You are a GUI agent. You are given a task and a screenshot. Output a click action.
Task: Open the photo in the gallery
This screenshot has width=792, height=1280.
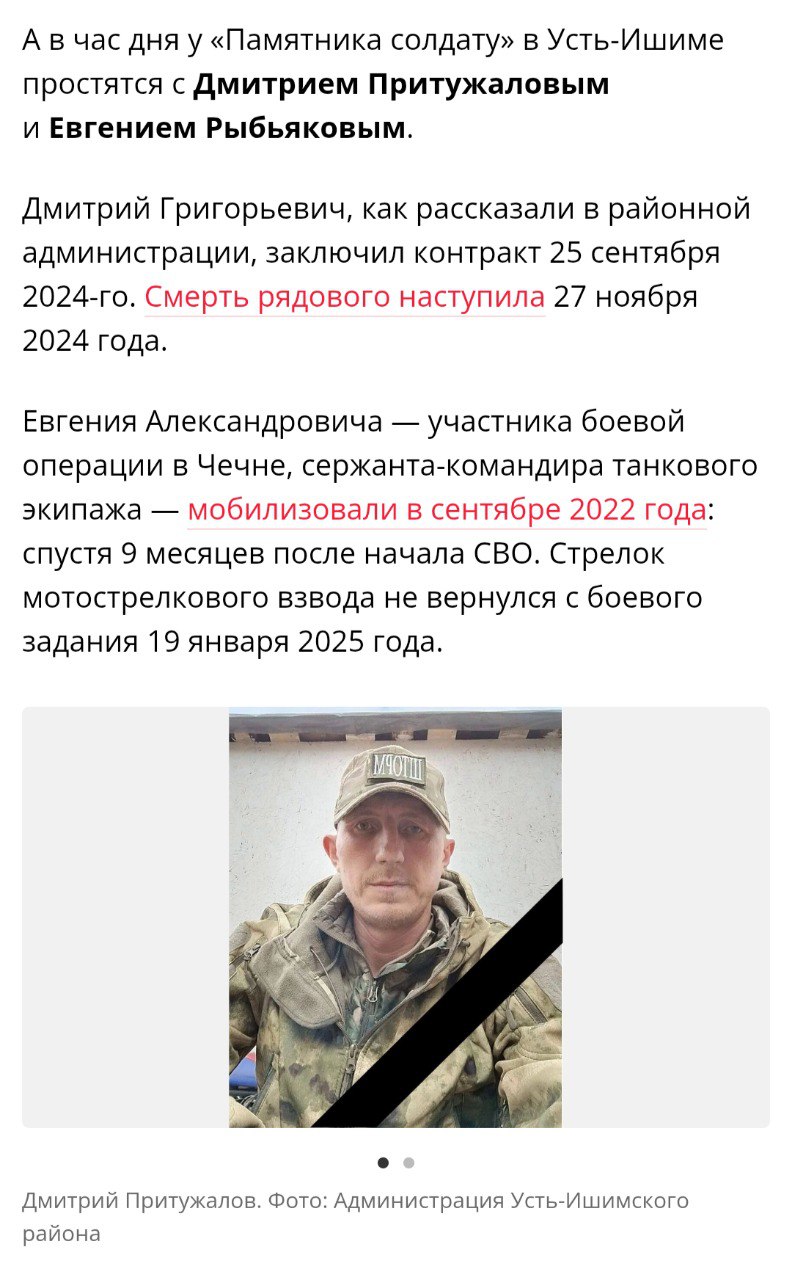395,917
